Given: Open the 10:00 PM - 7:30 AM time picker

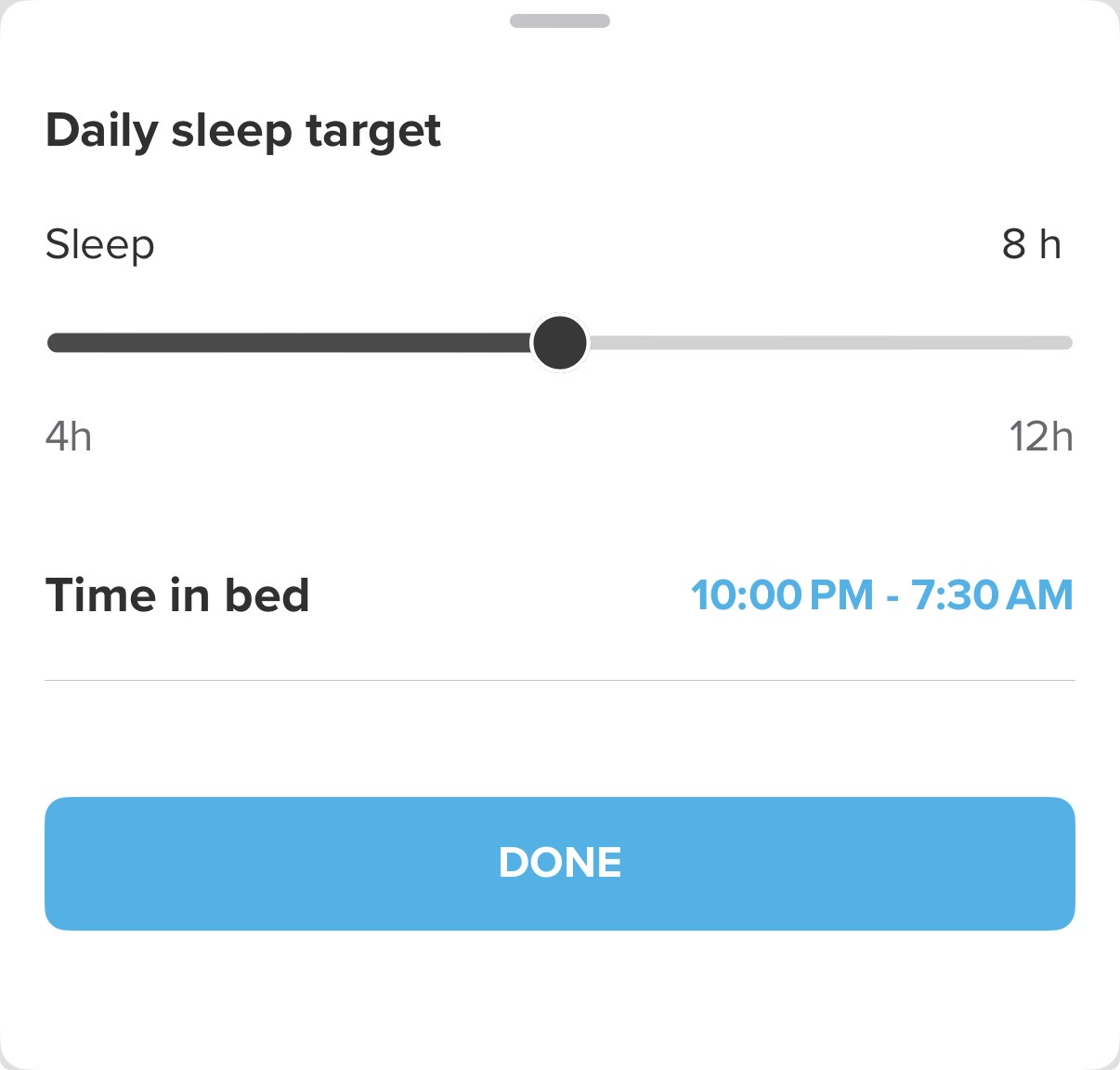Looking at the screenshot, I should click(x=881, y=595).
